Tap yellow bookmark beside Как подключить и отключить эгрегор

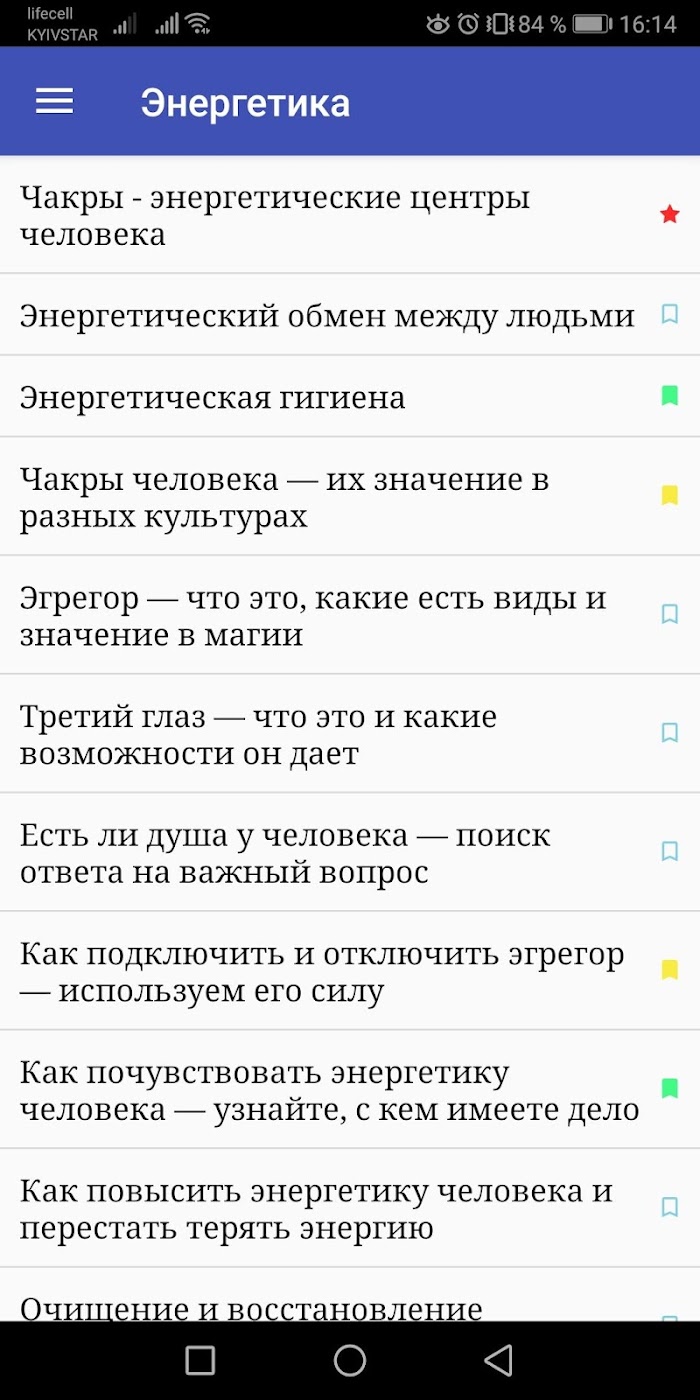tap(670, 969)
